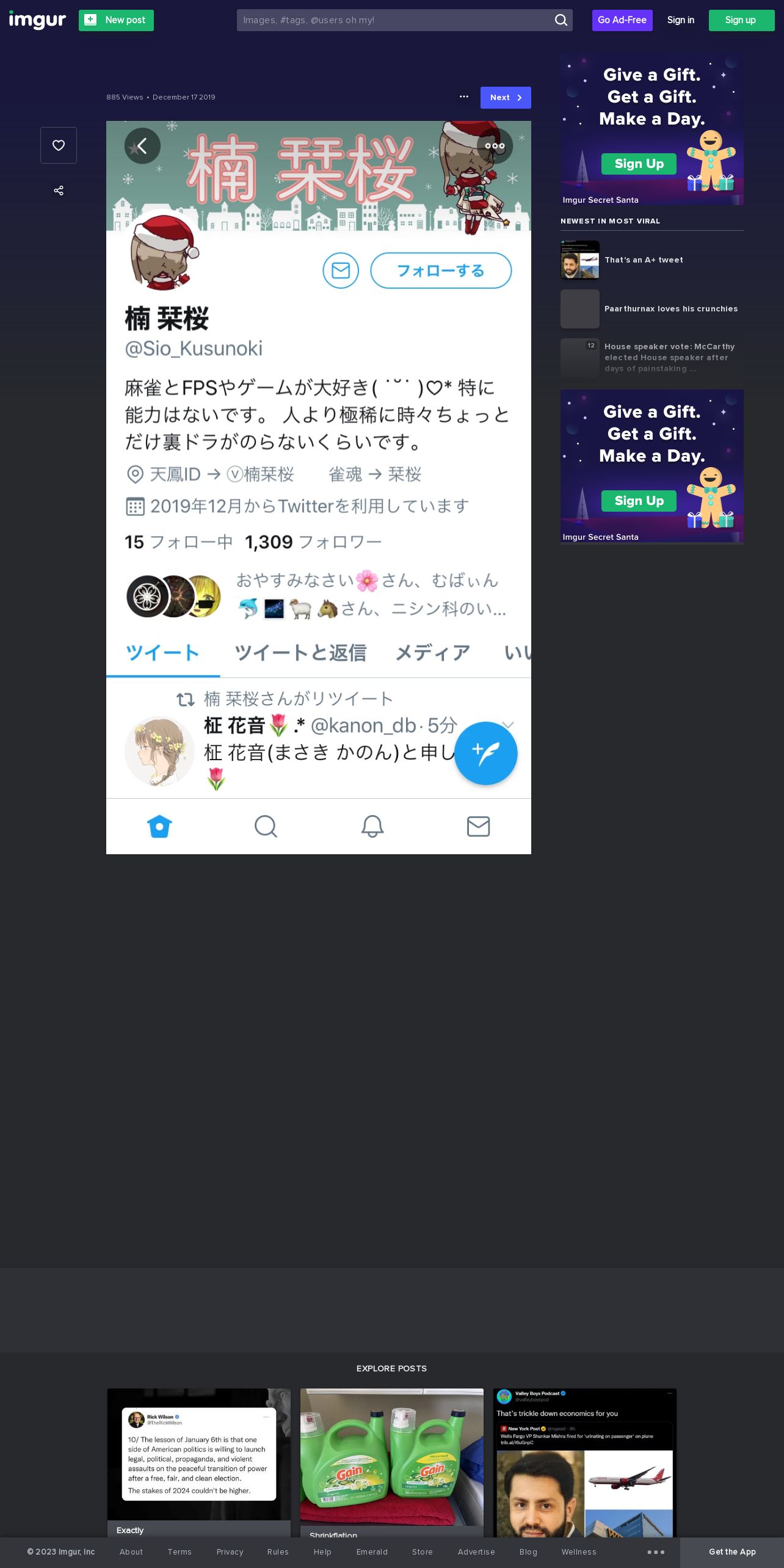
Task: Open "That's an A+ tweet" post
Action: 644,260
